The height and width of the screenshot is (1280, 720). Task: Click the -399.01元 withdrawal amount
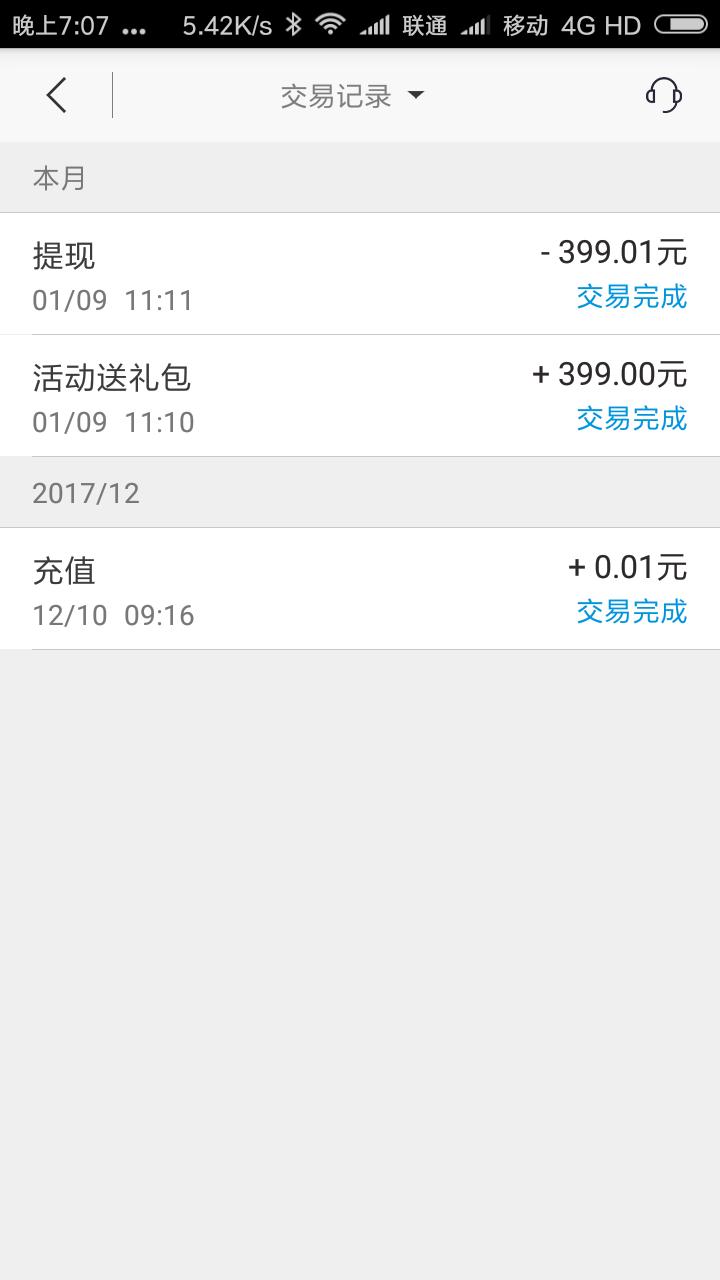click(x=612, y=253)
